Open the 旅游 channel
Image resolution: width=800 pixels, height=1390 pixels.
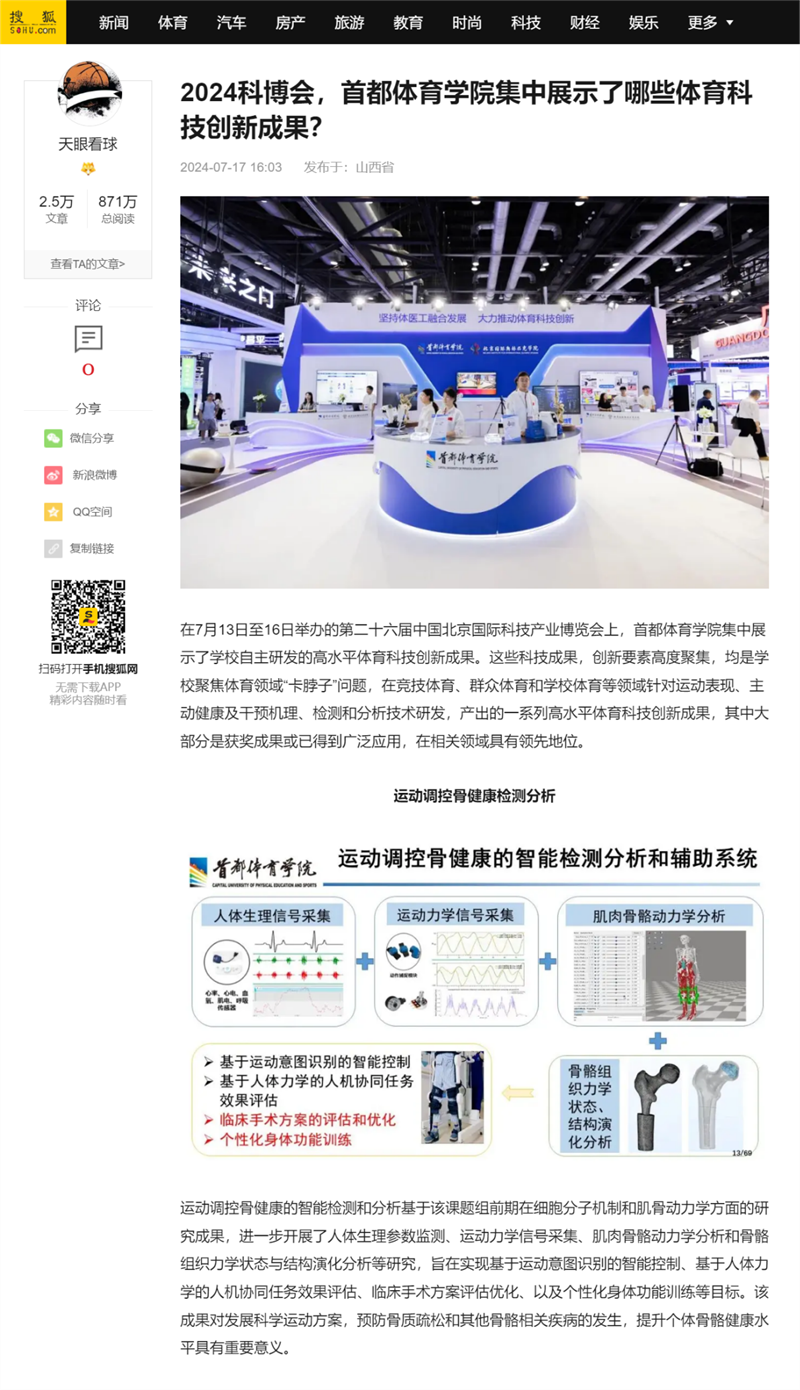349,22
